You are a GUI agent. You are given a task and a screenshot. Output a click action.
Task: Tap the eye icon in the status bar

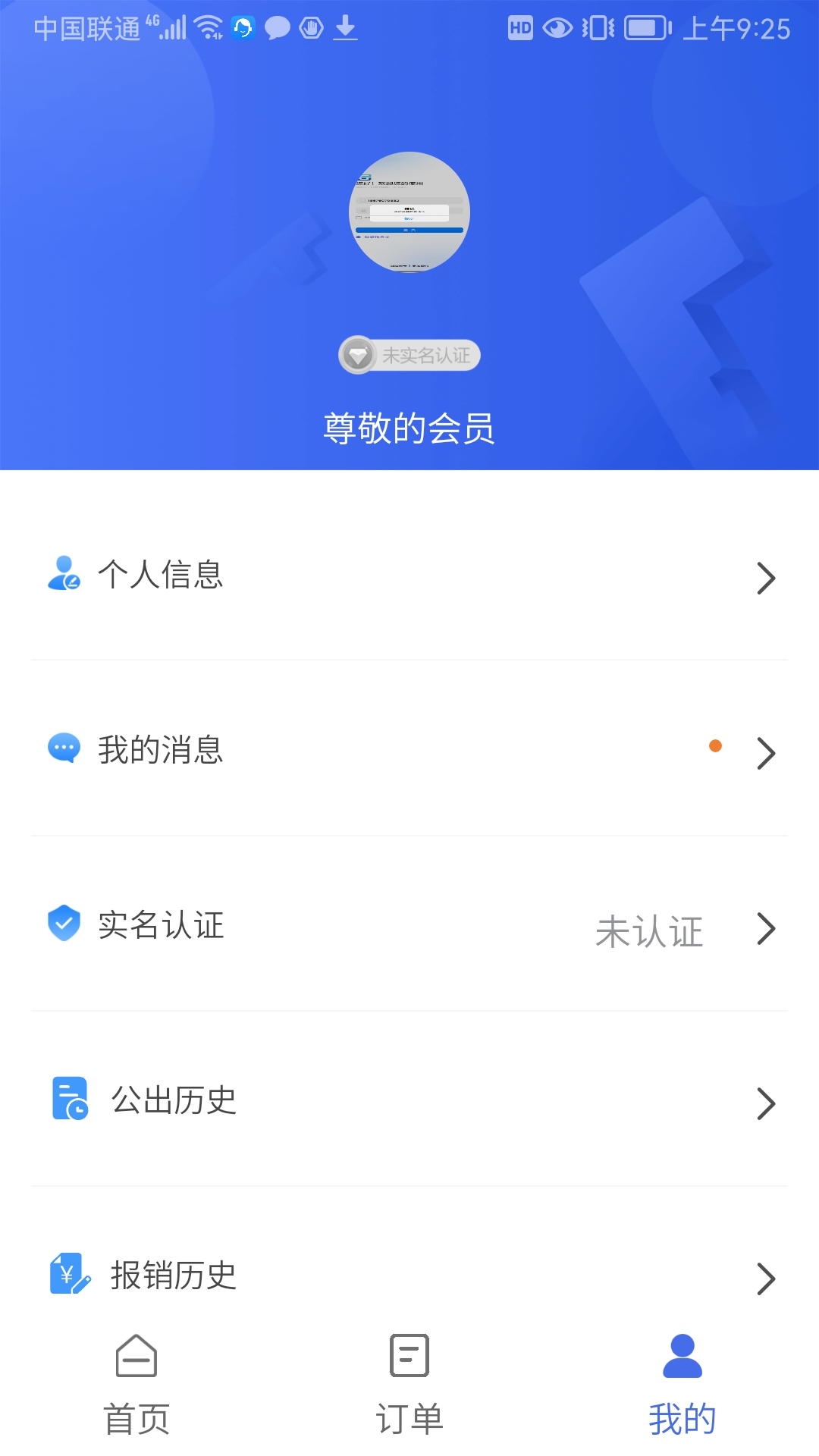557,27
